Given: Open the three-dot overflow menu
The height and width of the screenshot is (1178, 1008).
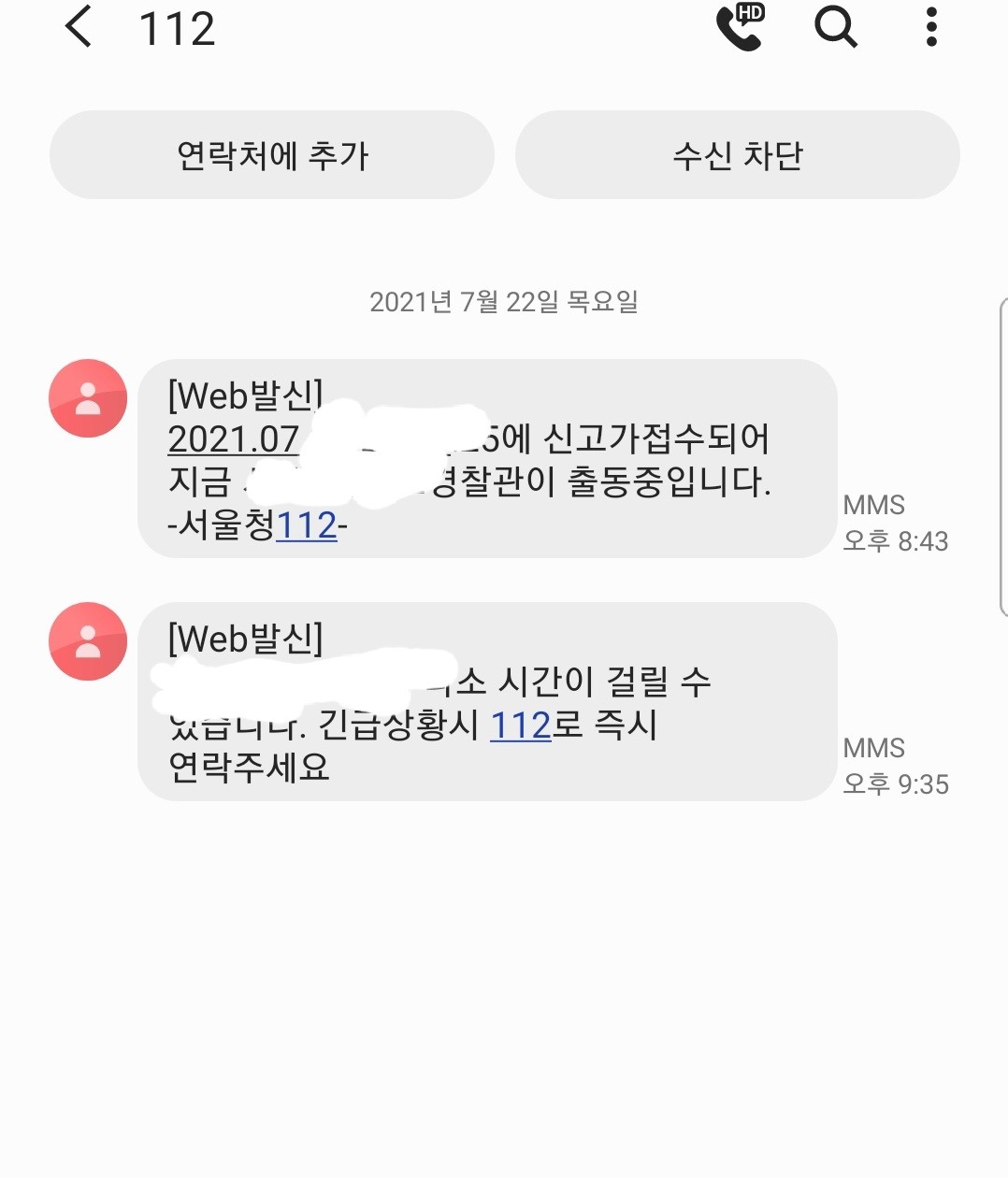Looking at the screenshot, I should pos(930,27).
